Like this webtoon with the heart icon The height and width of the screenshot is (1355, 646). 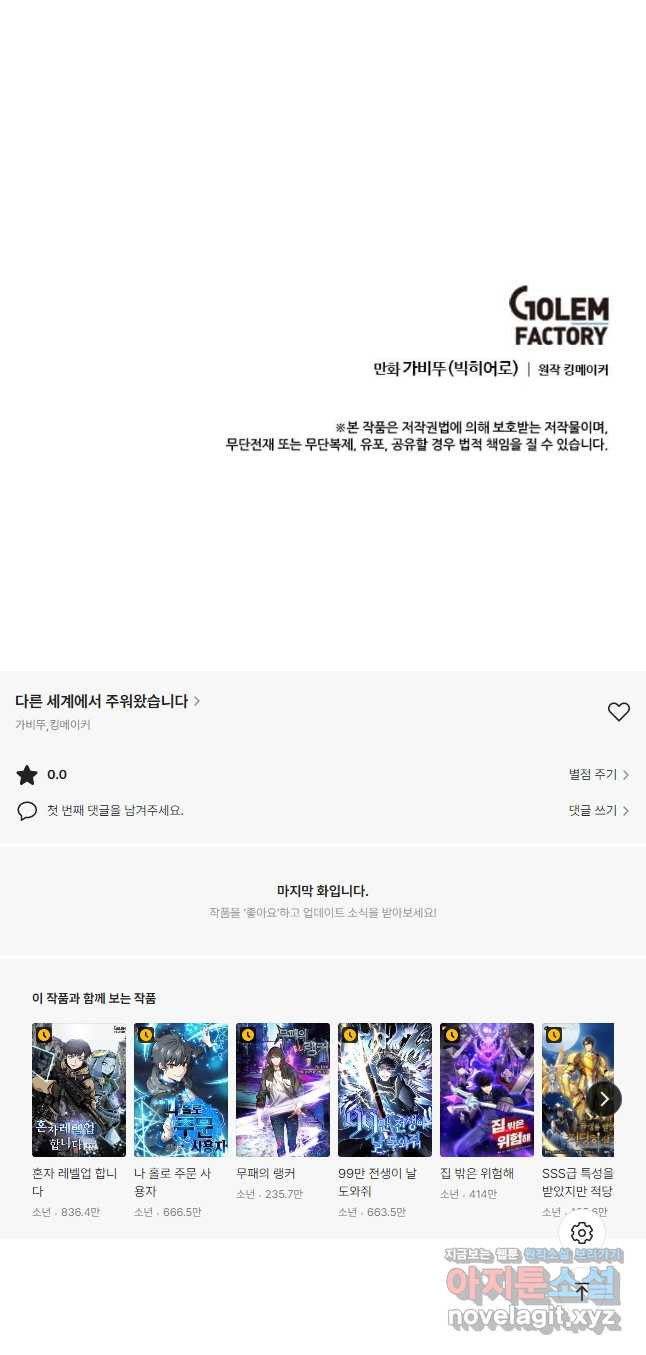click(619, 712)
